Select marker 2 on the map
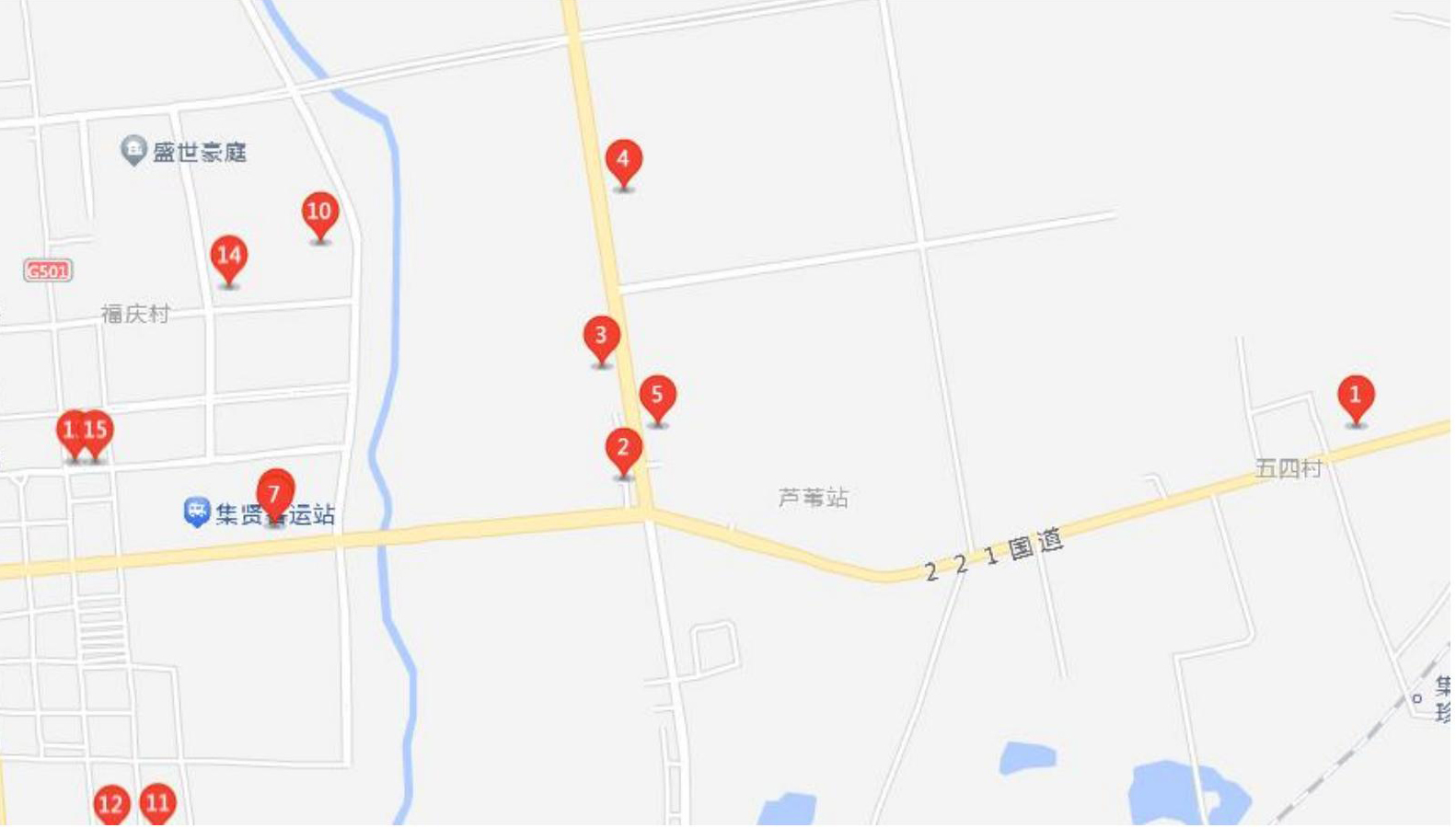The height and width of the screenshot is (828, 1456). [626, 450]
